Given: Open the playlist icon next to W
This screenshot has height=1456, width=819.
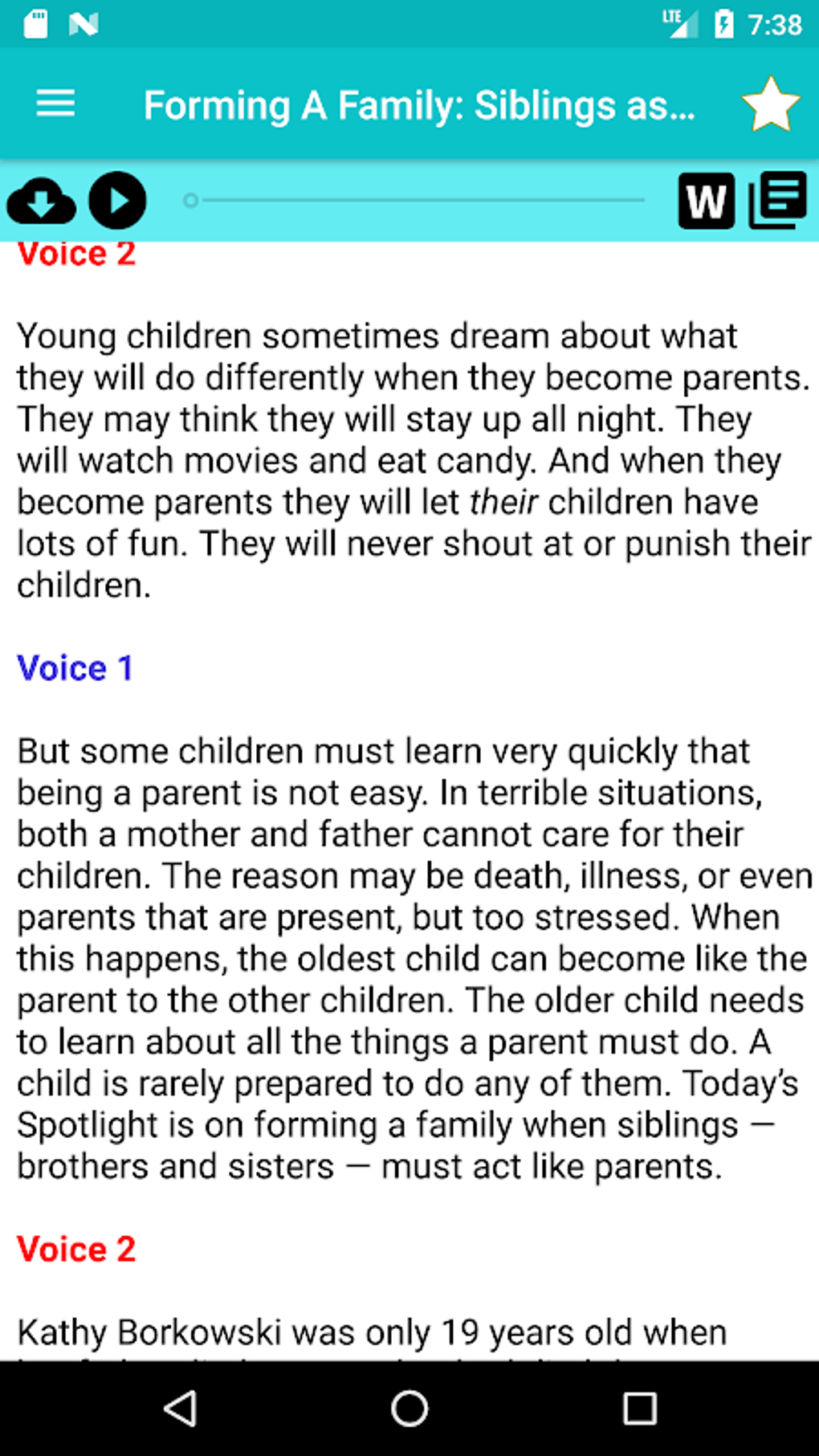Looking at the screenshot, I should 777,200.
